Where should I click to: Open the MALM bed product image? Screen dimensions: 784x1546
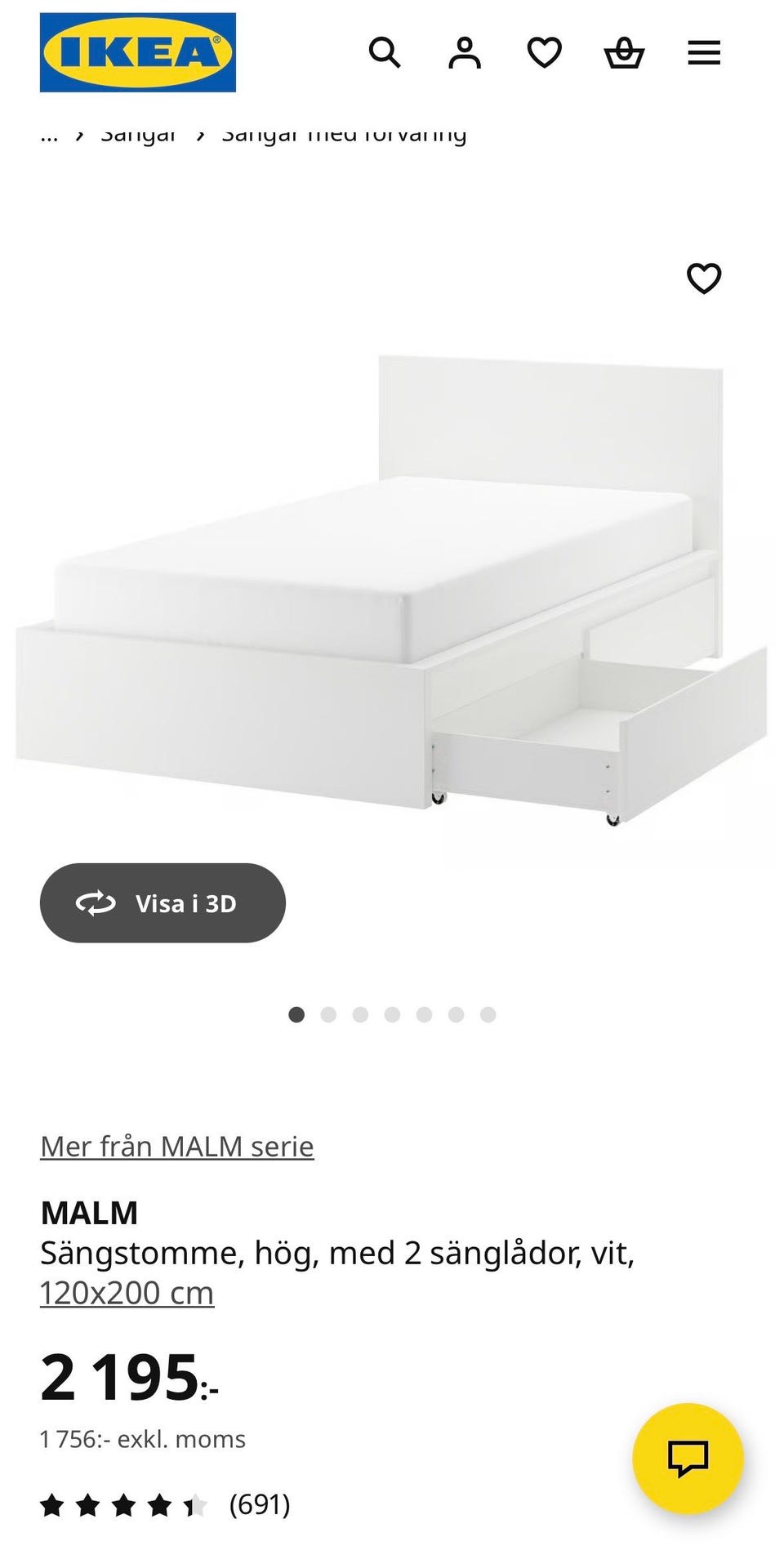point(392,588)
